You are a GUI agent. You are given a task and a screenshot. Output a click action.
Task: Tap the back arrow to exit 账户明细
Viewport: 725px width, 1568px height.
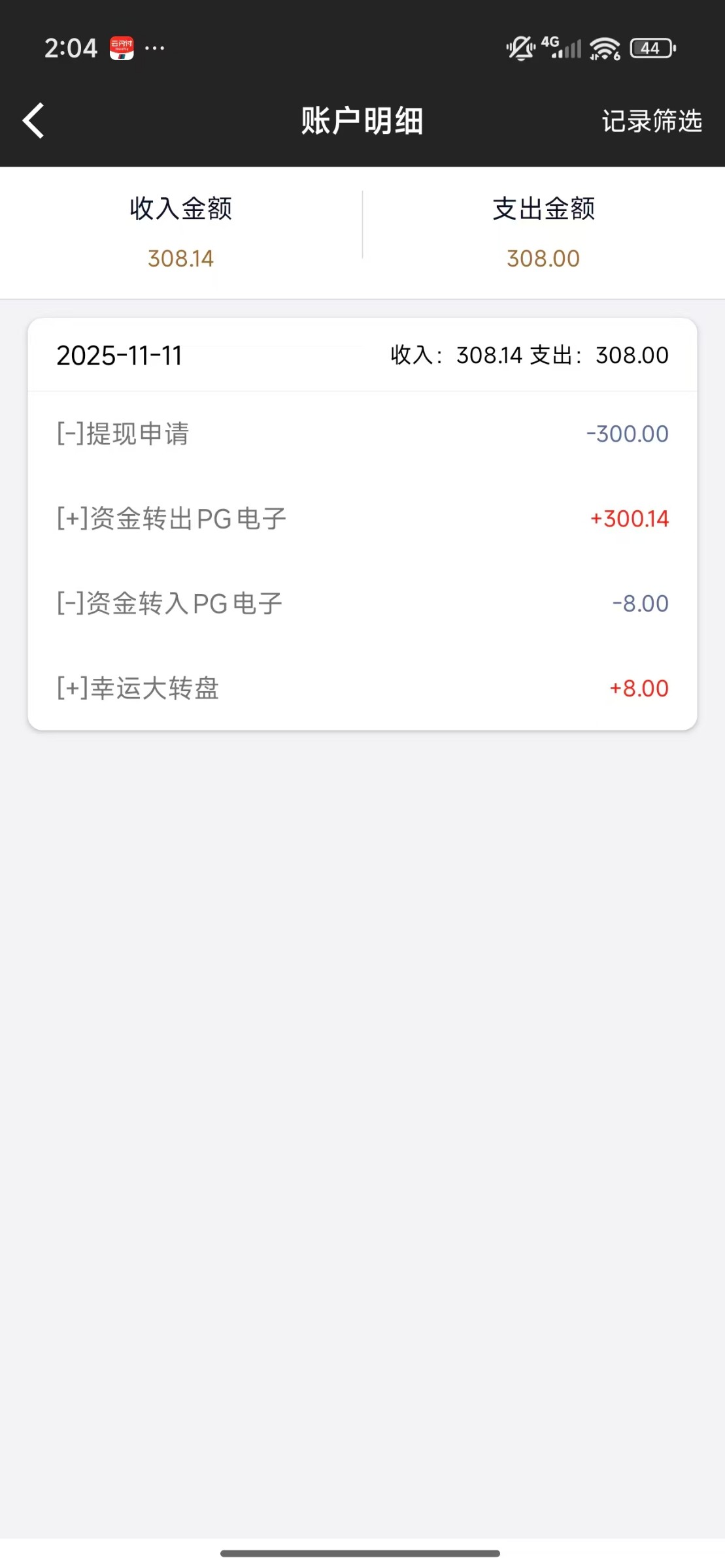(x=32, y=121)
